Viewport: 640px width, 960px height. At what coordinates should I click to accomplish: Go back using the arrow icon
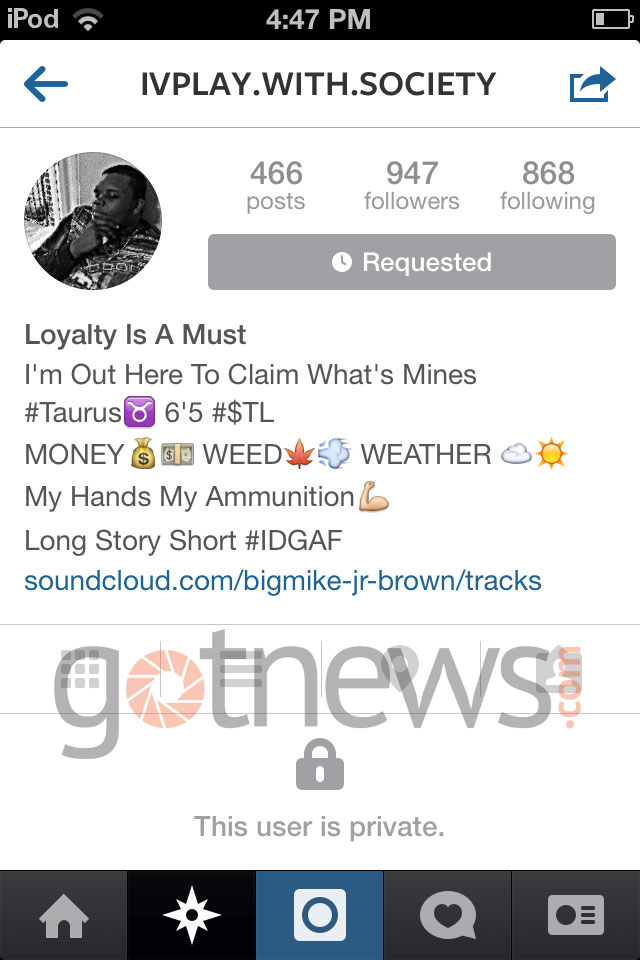[46, 85]
